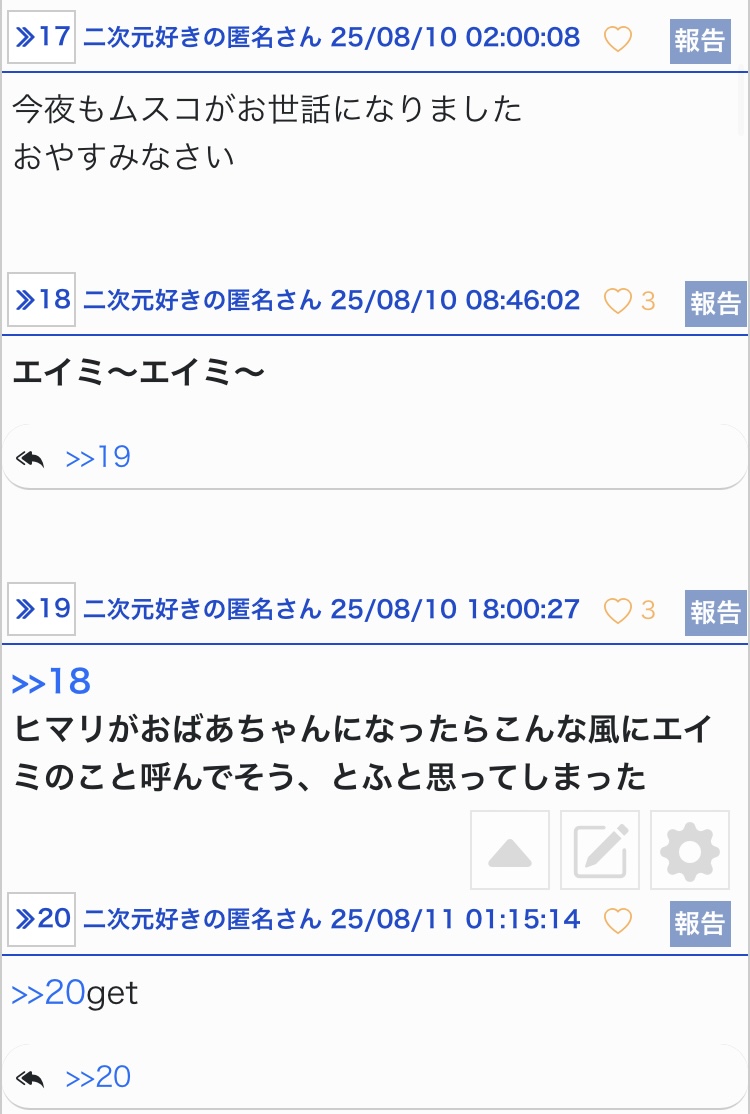Image resolution: width=750 pixels, height=1114 pixels.
Task: Tap post number 20 anchor
Action: point(42,919)
